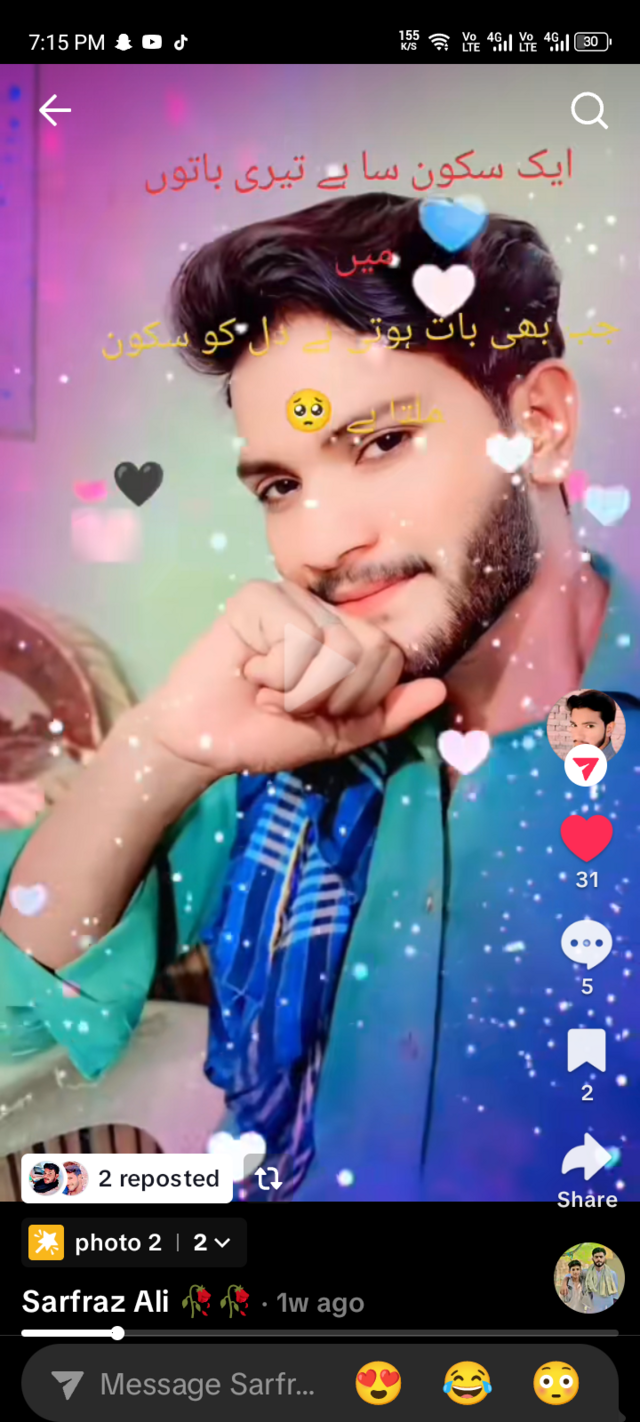Open the comments bubble
Viewport: 640px width, 1422px height.
click(586, 945)
